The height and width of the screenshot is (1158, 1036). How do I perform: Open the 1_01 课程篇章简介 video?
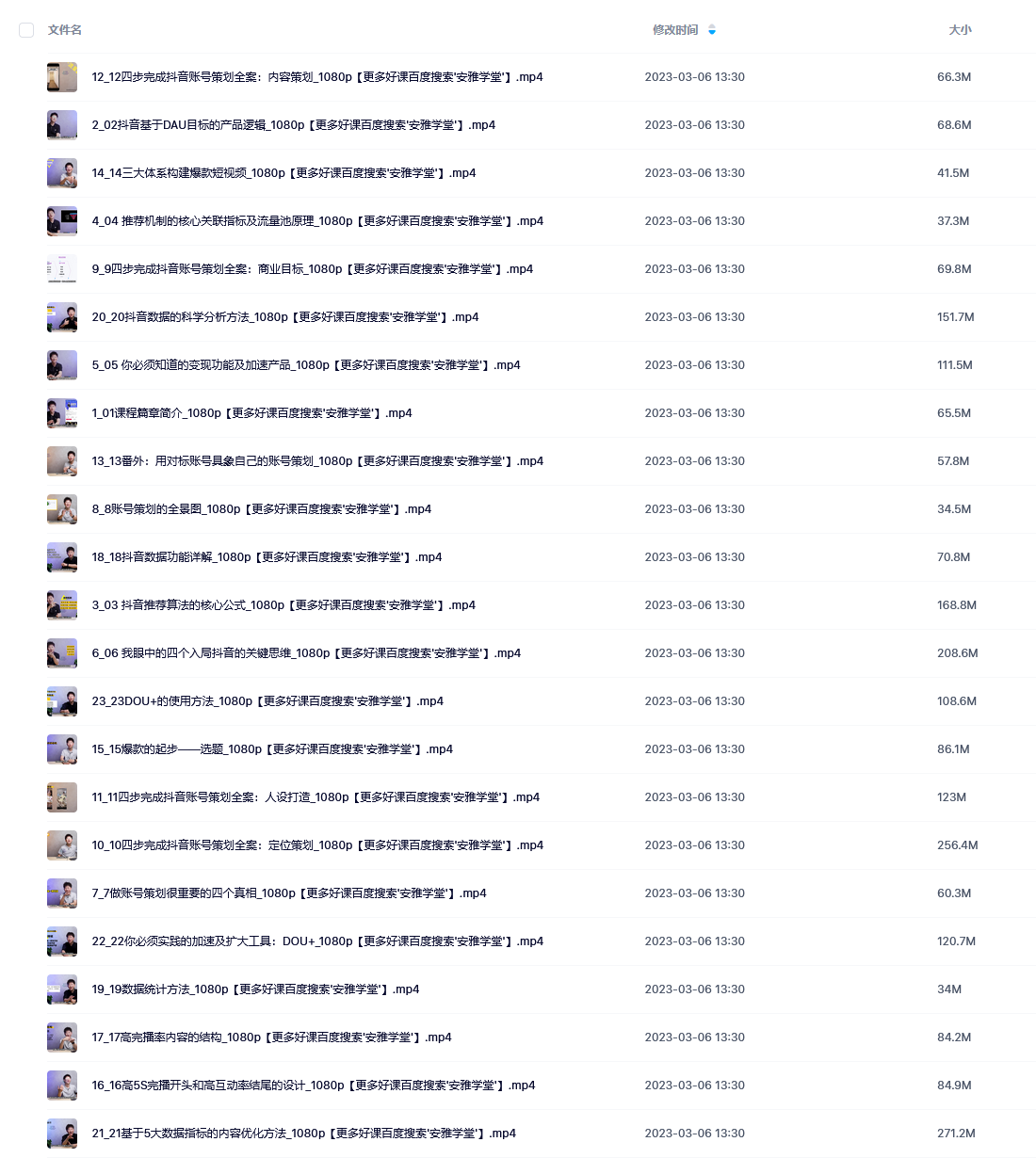(251, 413)
